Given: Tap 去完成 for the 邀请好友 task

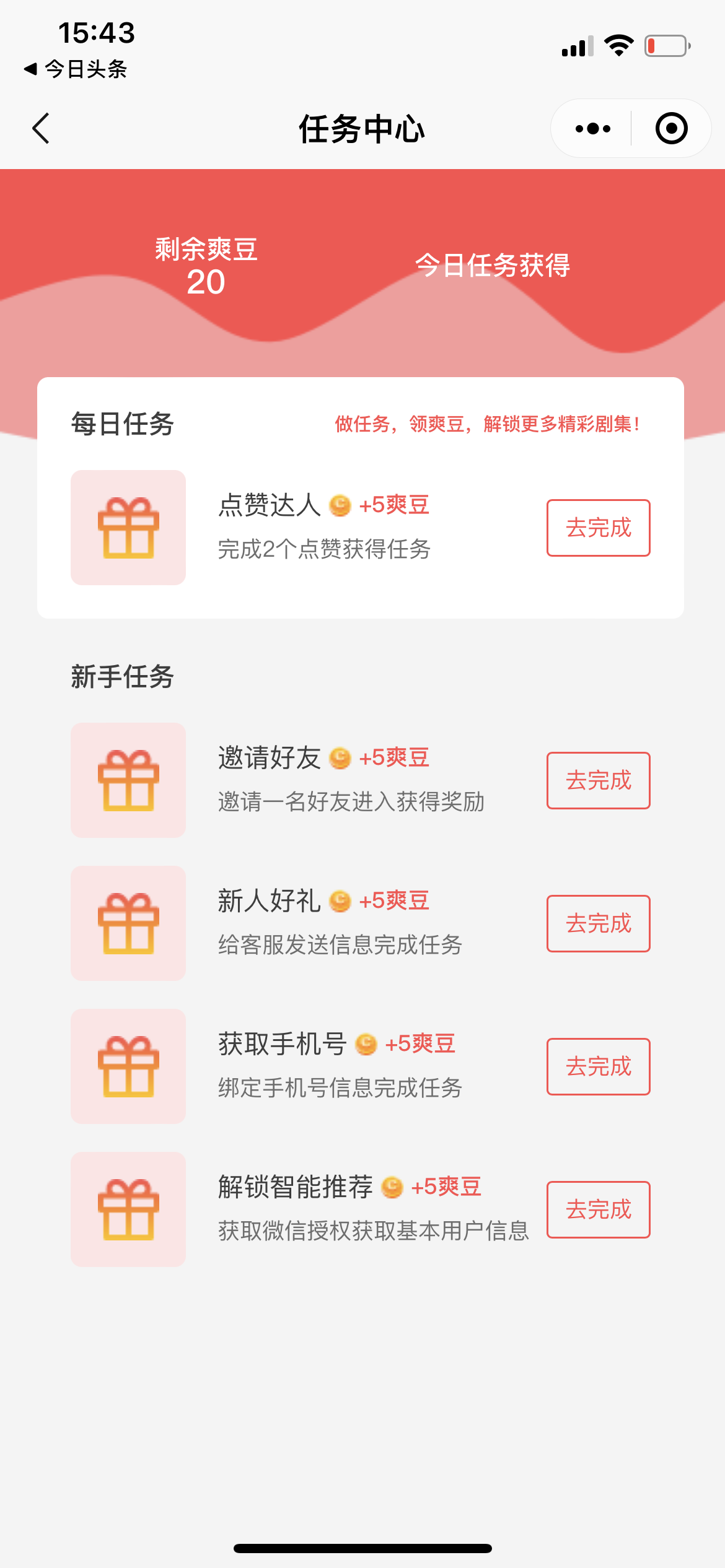Looking at the screenshot, I should click(599, 780).
